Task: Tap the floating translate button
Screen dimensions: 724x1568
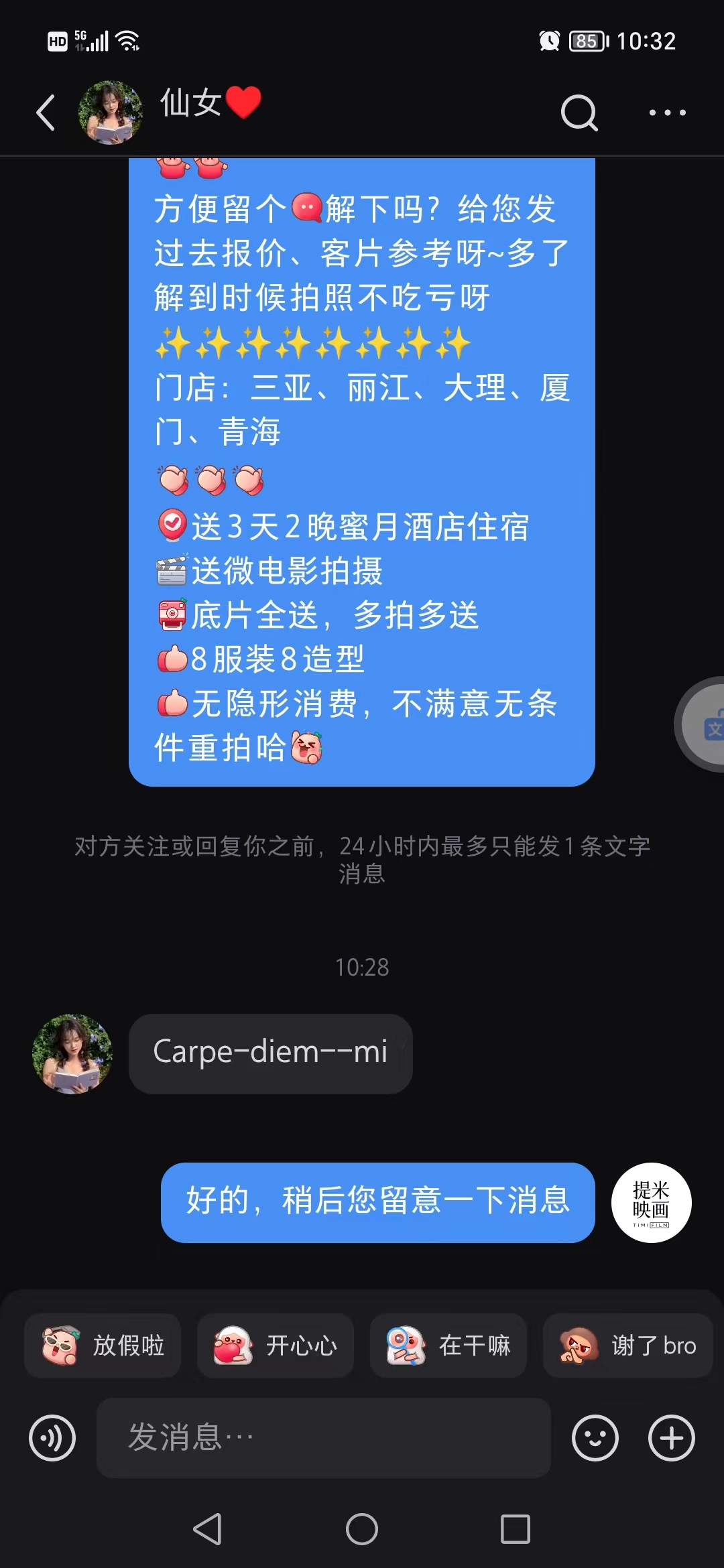Action: (x=701, y=724)
